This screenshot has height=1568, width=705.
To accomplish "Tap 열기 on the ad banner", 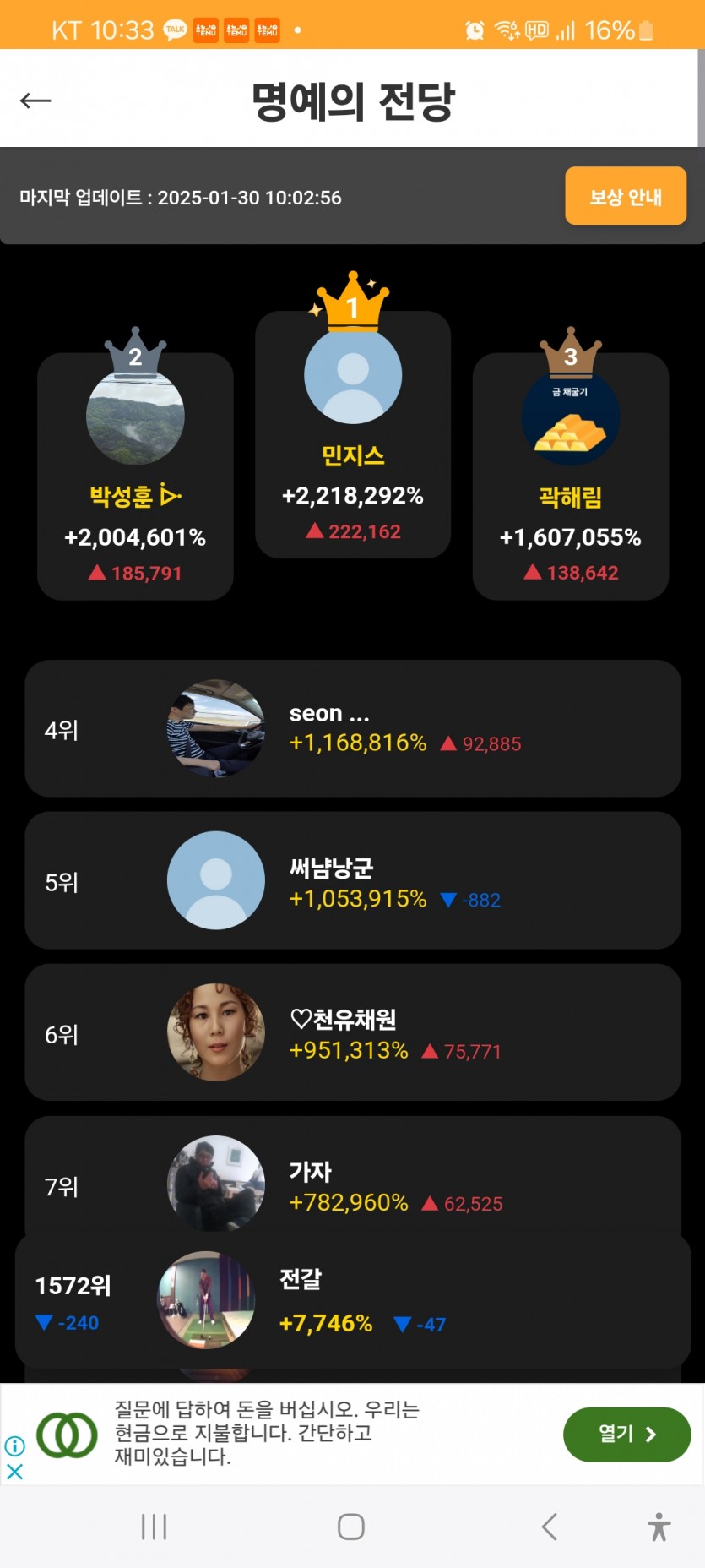I will 626,1435.
